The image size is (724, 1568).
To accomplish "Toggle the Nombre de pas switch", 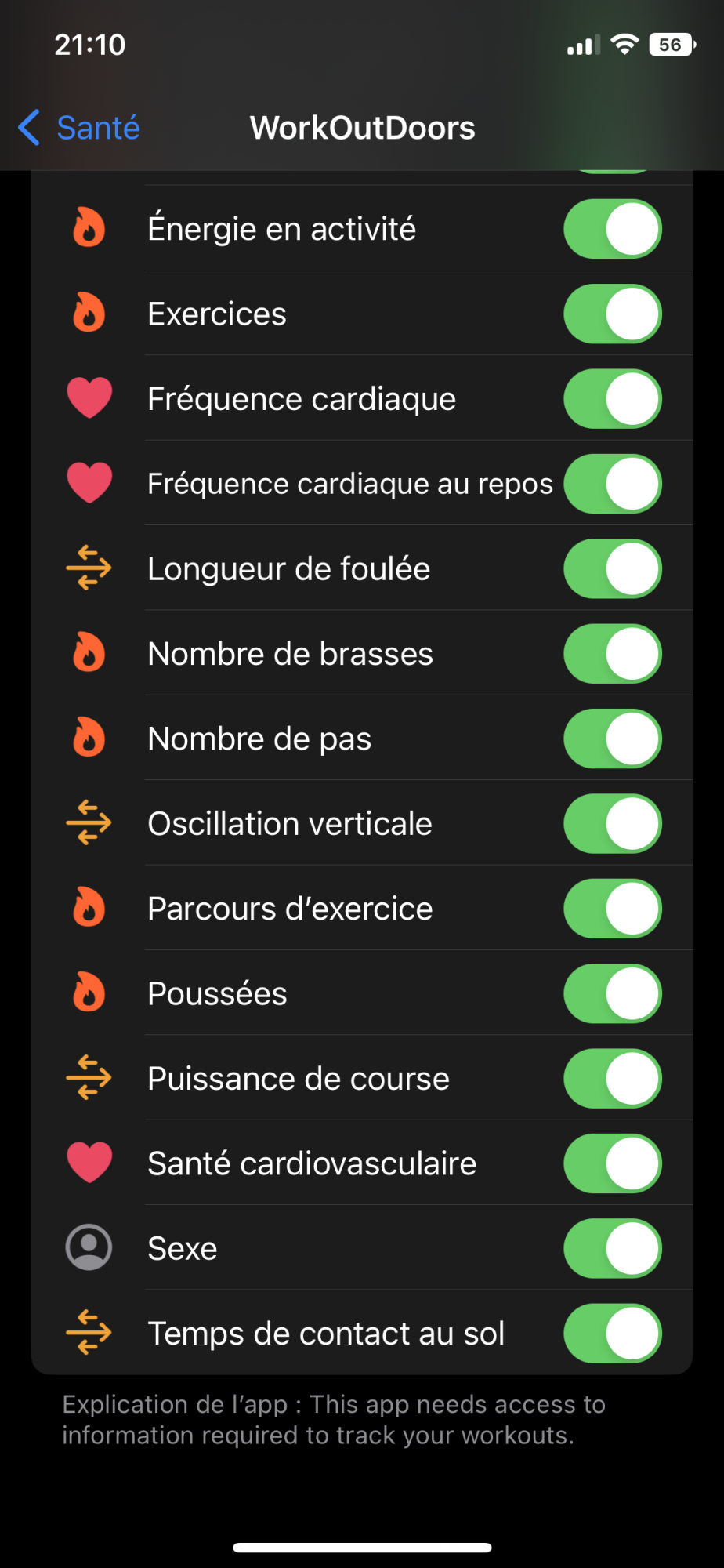I will [x=613, y=739].
